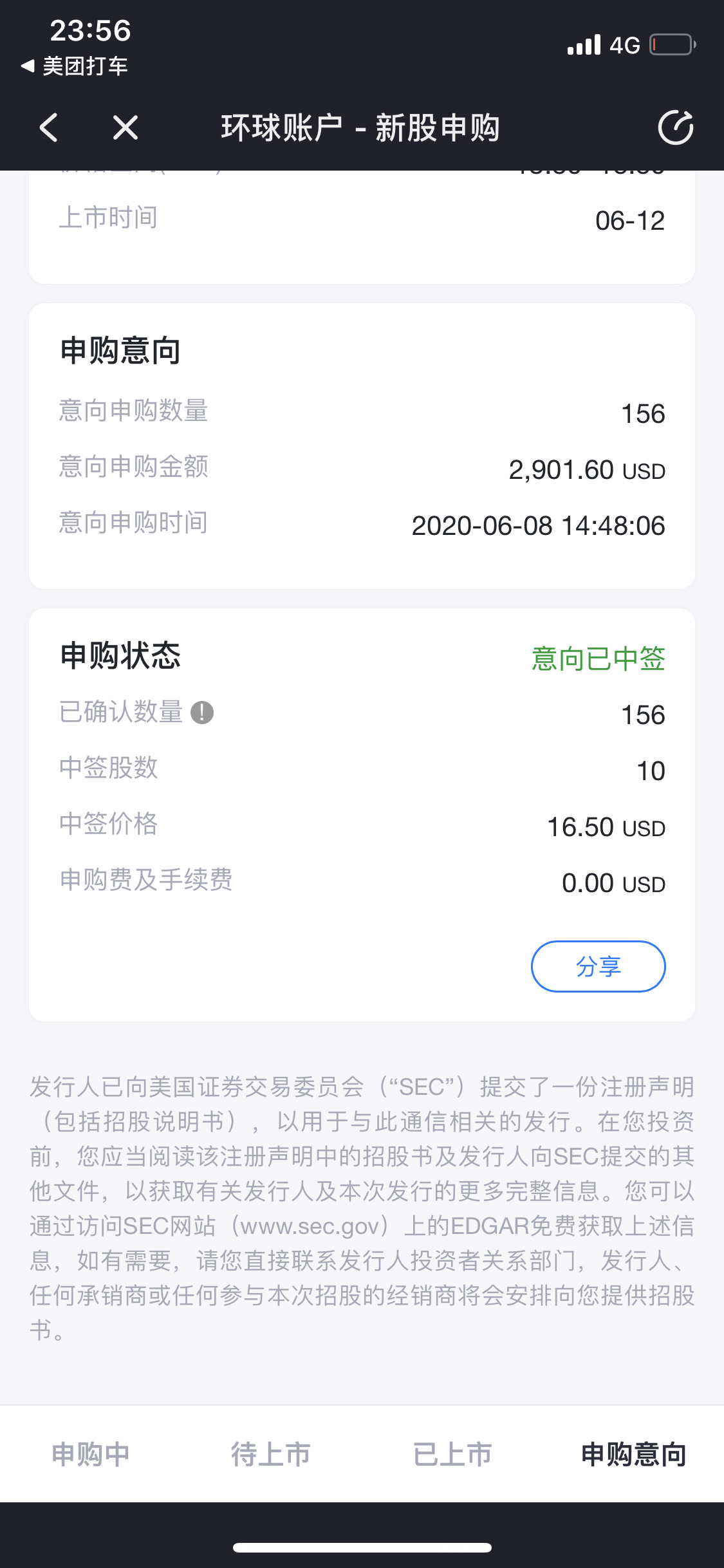Refresh the page with the circular arrow
The height and width of the screenshot is (1568, 724).
[x=675, y=127]
